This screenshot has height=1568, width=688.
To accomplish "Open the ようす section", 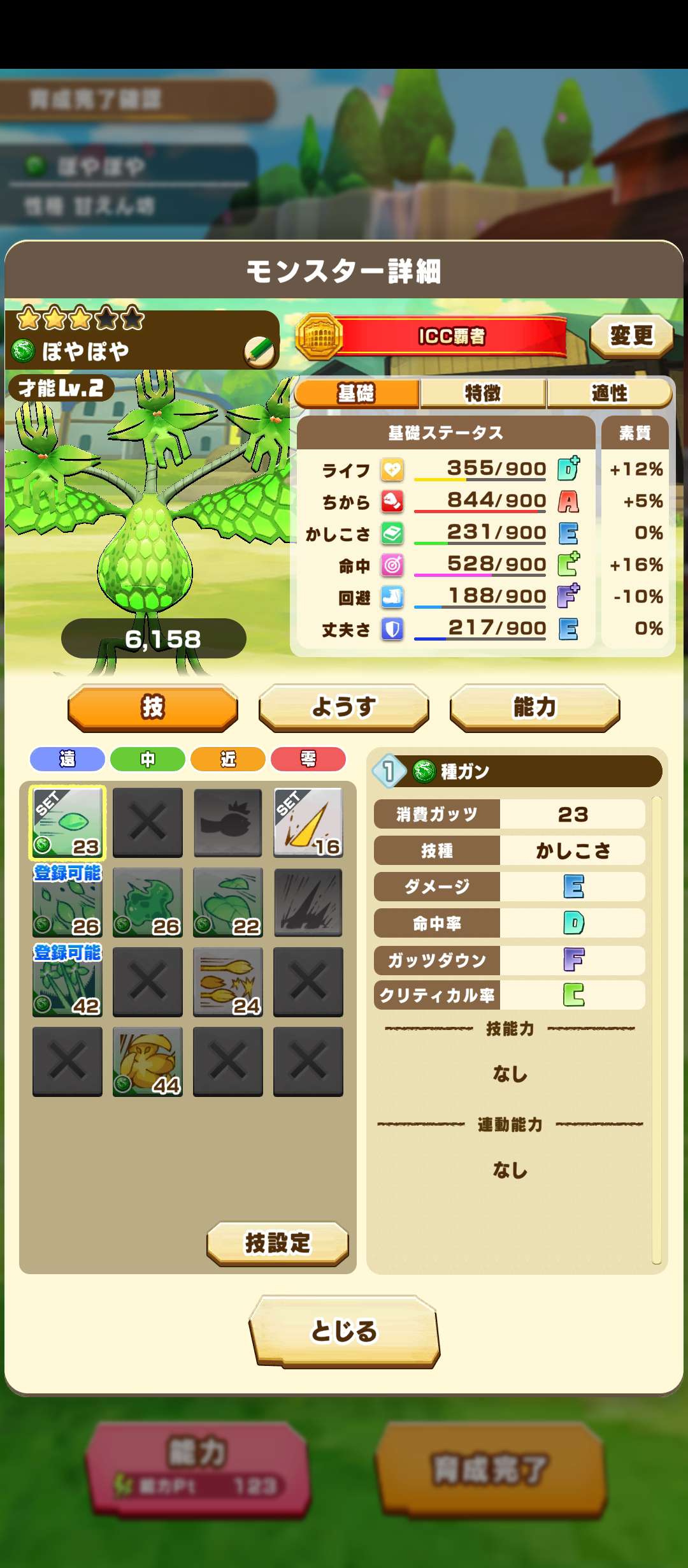I will (x=344, y=708).
